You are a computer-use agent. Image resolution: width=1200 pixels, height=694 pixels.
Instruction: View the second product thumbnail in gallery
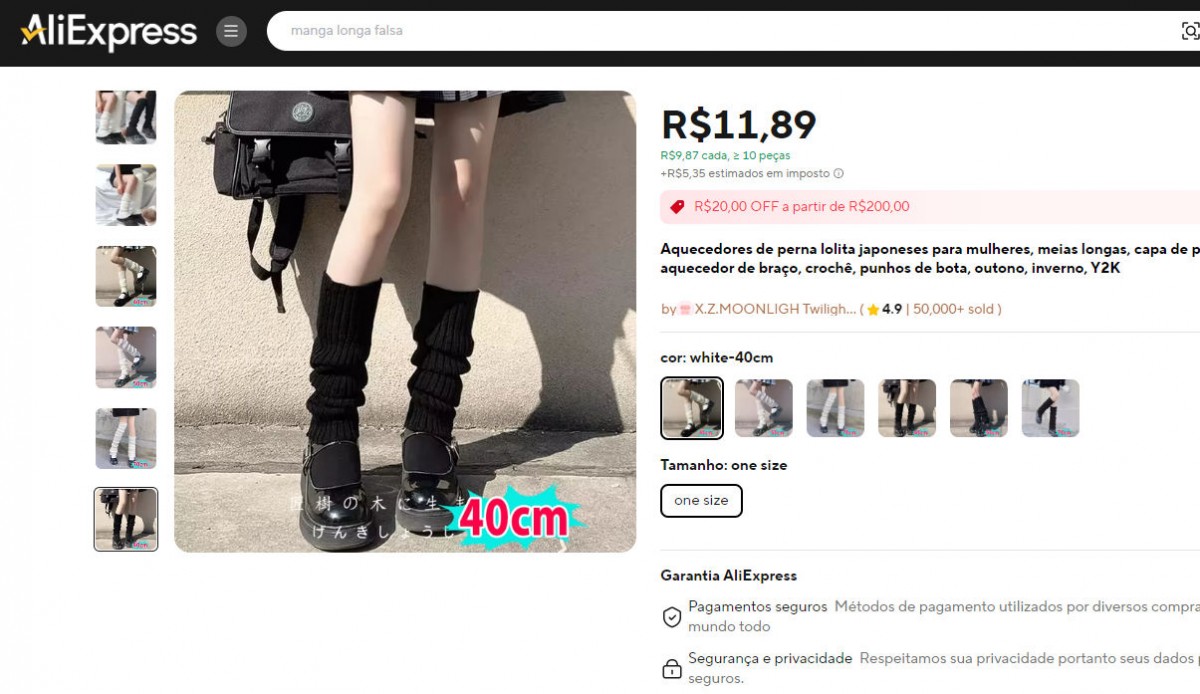126,195
